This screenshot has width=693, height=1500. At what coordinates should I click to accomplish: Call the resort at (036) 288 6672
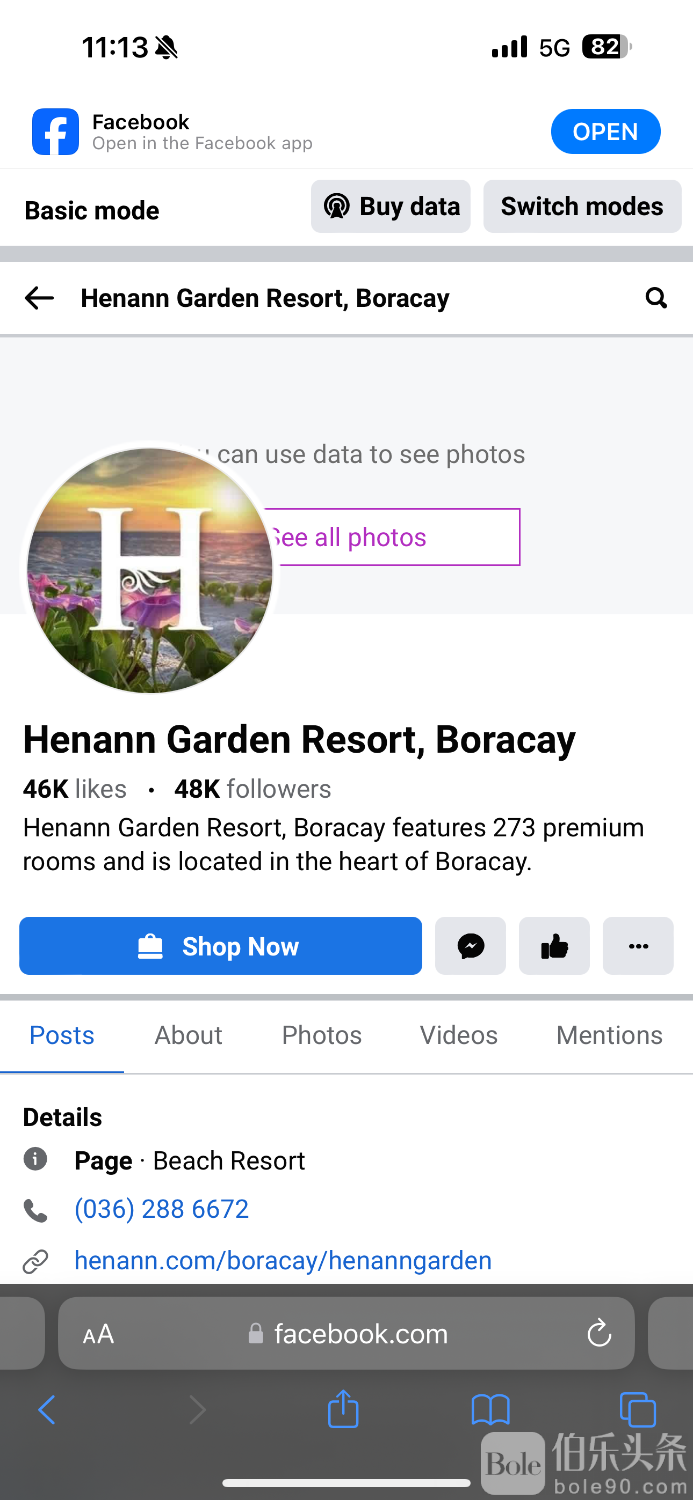coord(161,1209)
